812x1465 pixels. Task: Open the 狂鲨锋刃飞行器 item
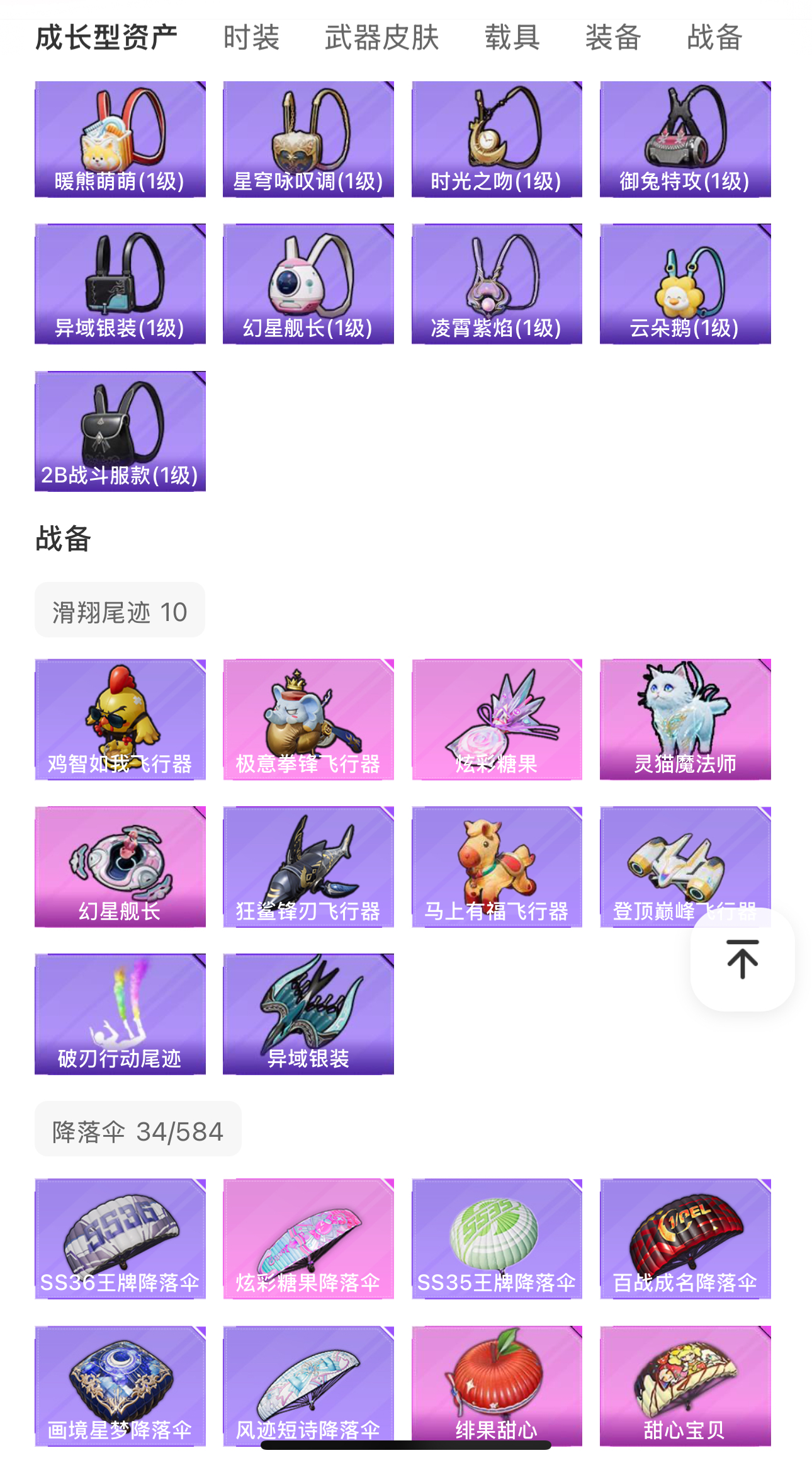tap(308, 867)
